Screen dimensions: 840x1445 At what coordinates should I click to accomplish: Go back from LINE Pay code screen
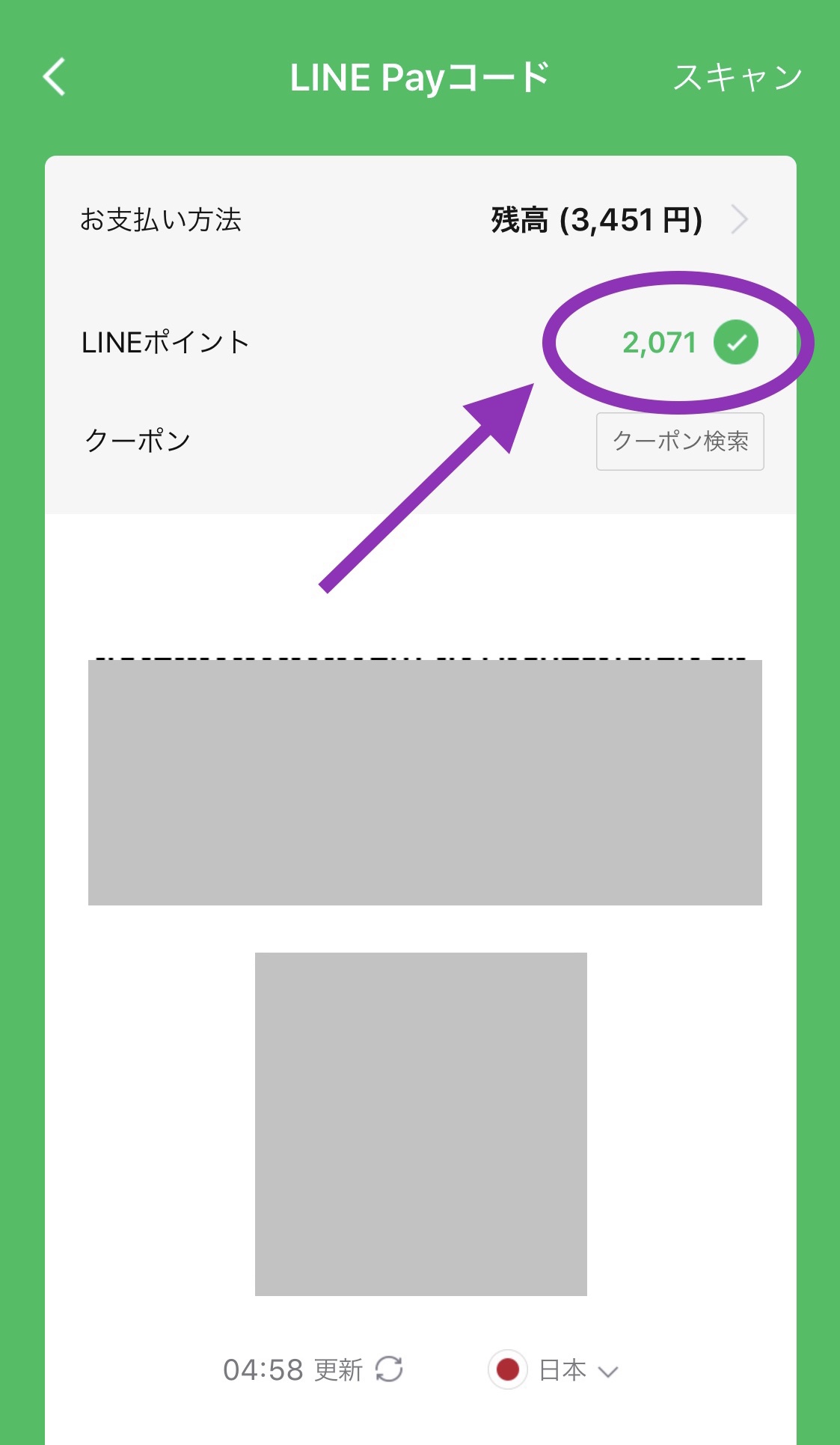pyautogui.click(x=55, y=77)
